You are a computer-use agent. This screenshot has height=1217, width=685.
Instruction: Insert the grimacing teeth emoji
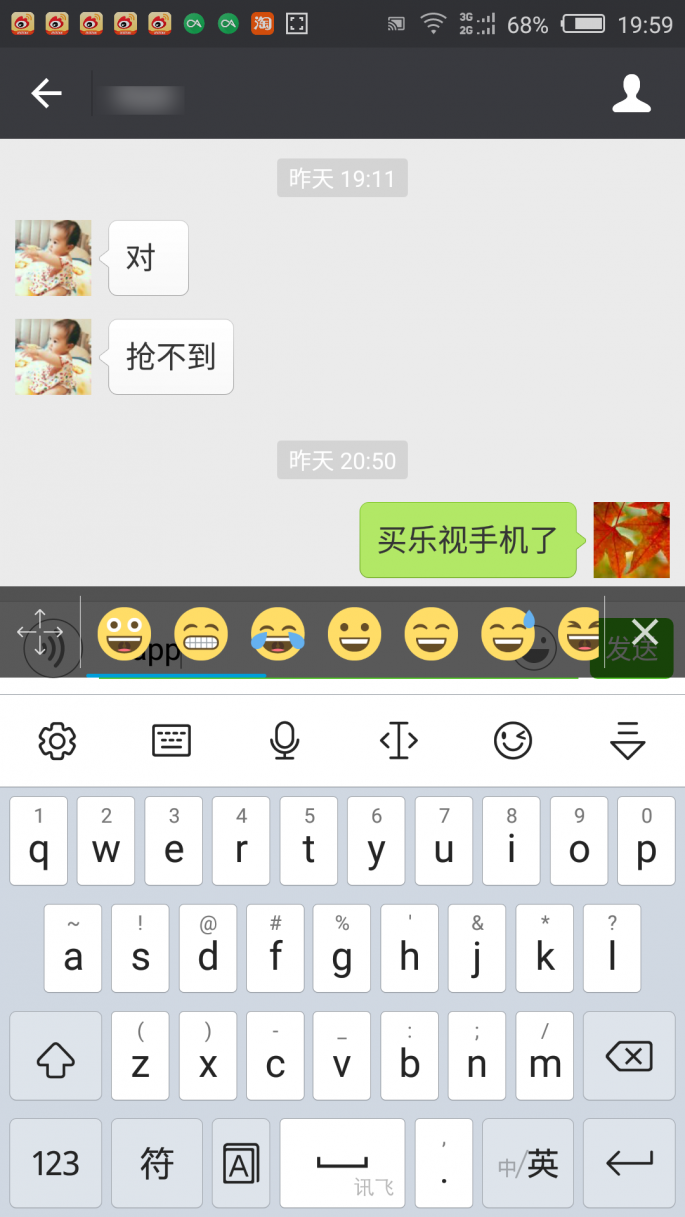point(201,634)
